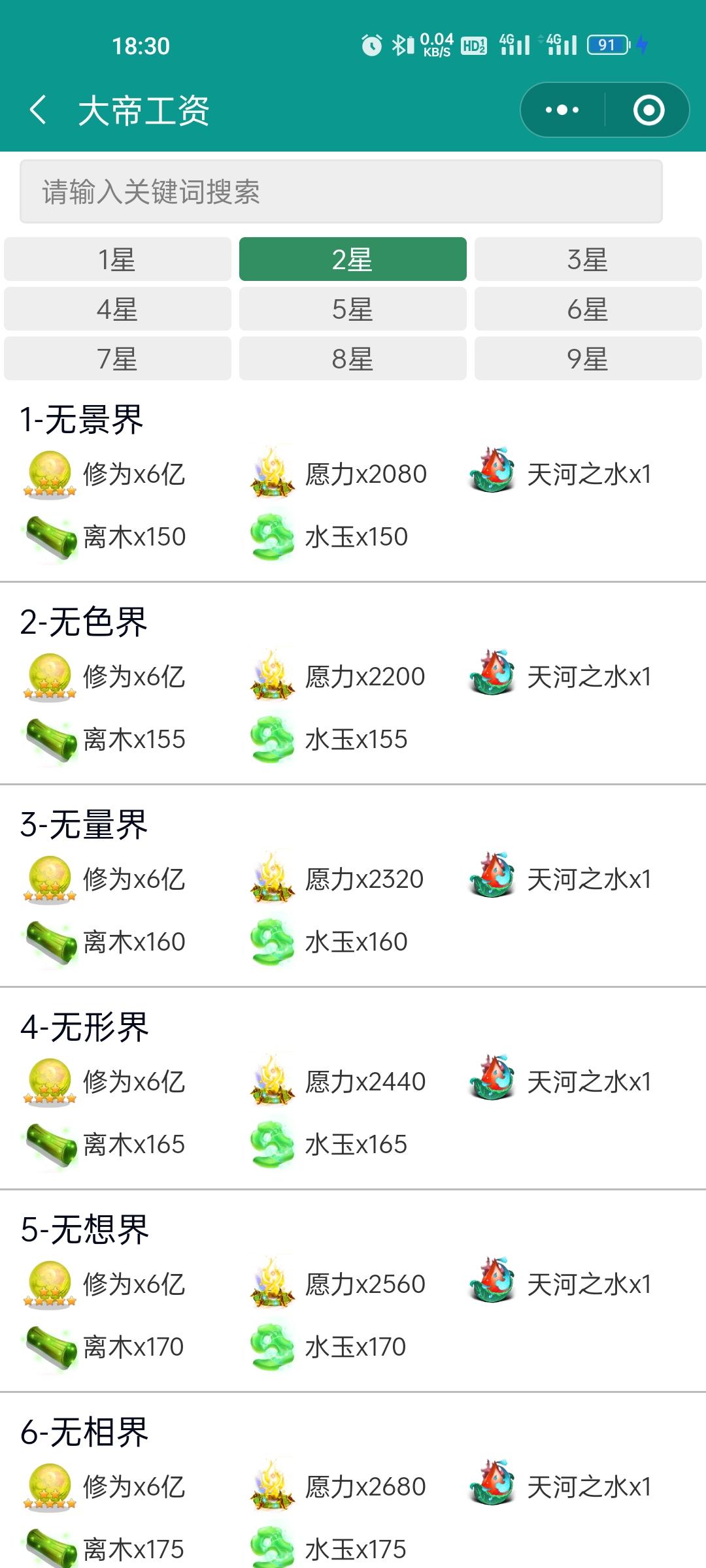Choose the 5星 tab
The width and height of the screenshot is (706, 1568).
point(353,309)
